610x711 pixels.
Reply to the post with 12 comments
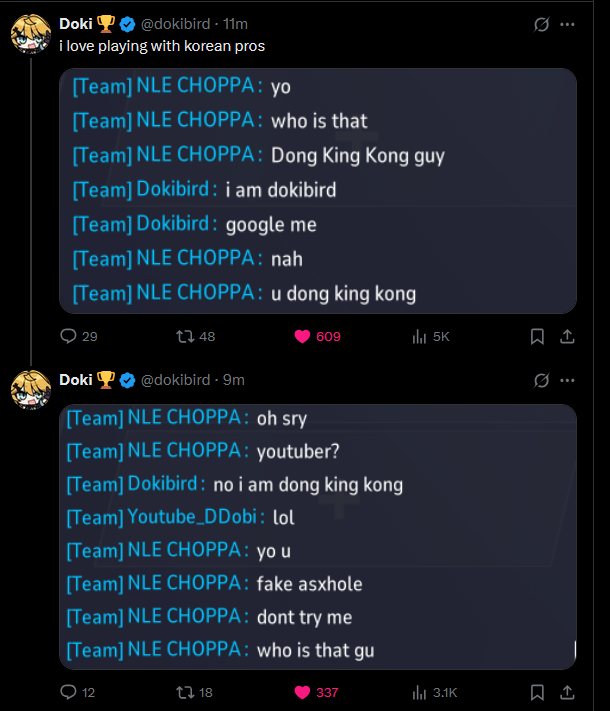78,692
